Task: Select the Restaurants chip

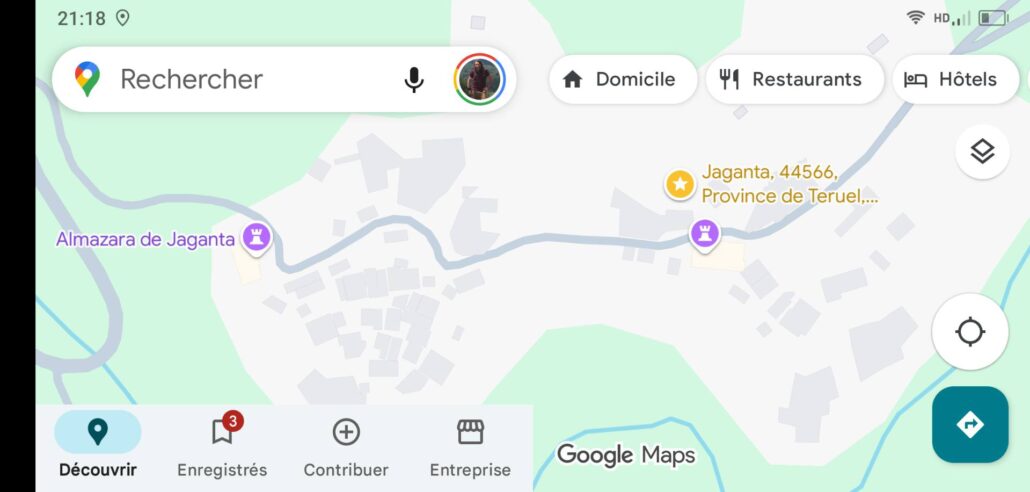Action: click(x=794, y=79)
